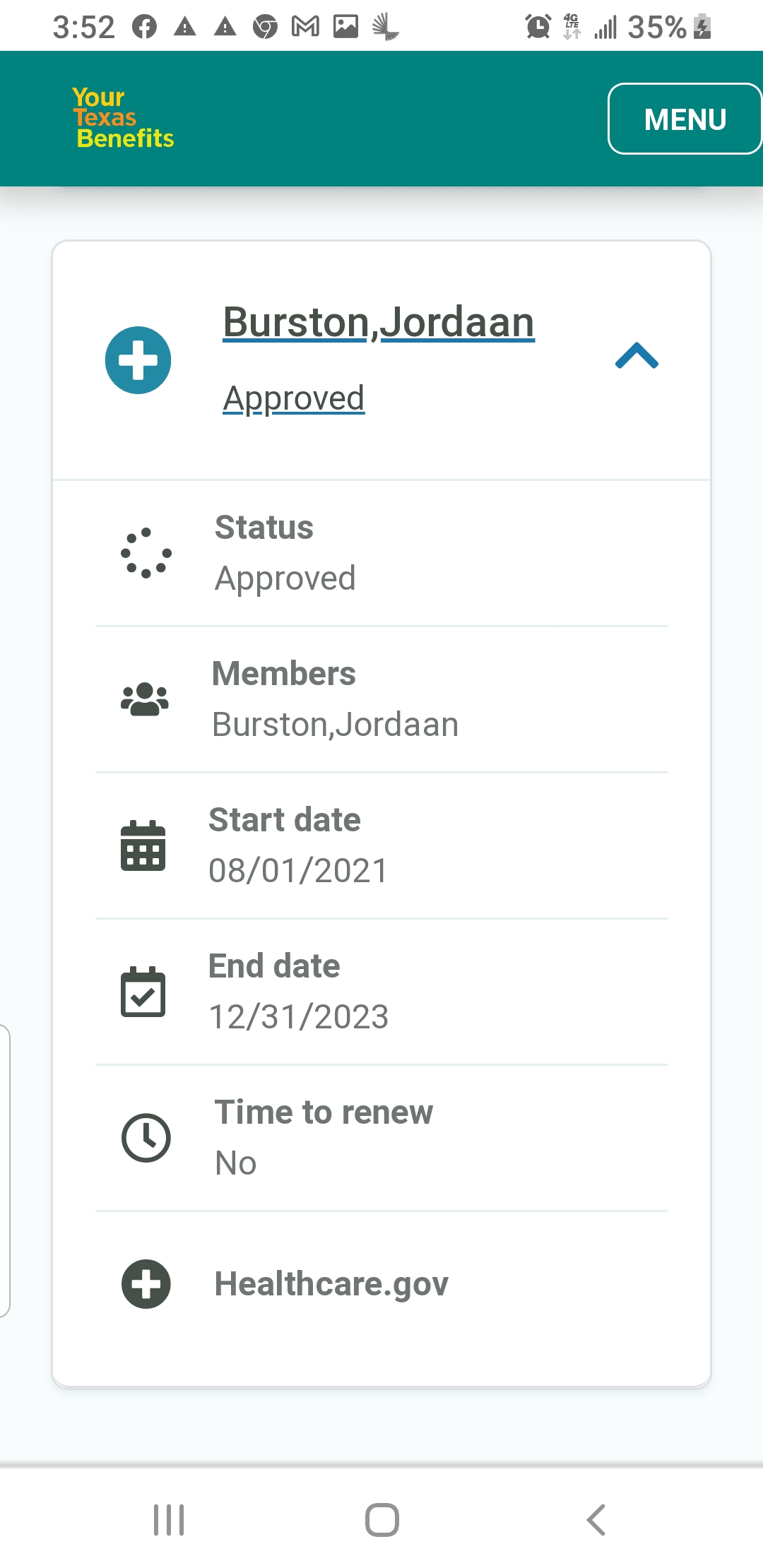Tap the underlined Approved link
Viewport: 763px width, 1568px height.
click(294, 398)
